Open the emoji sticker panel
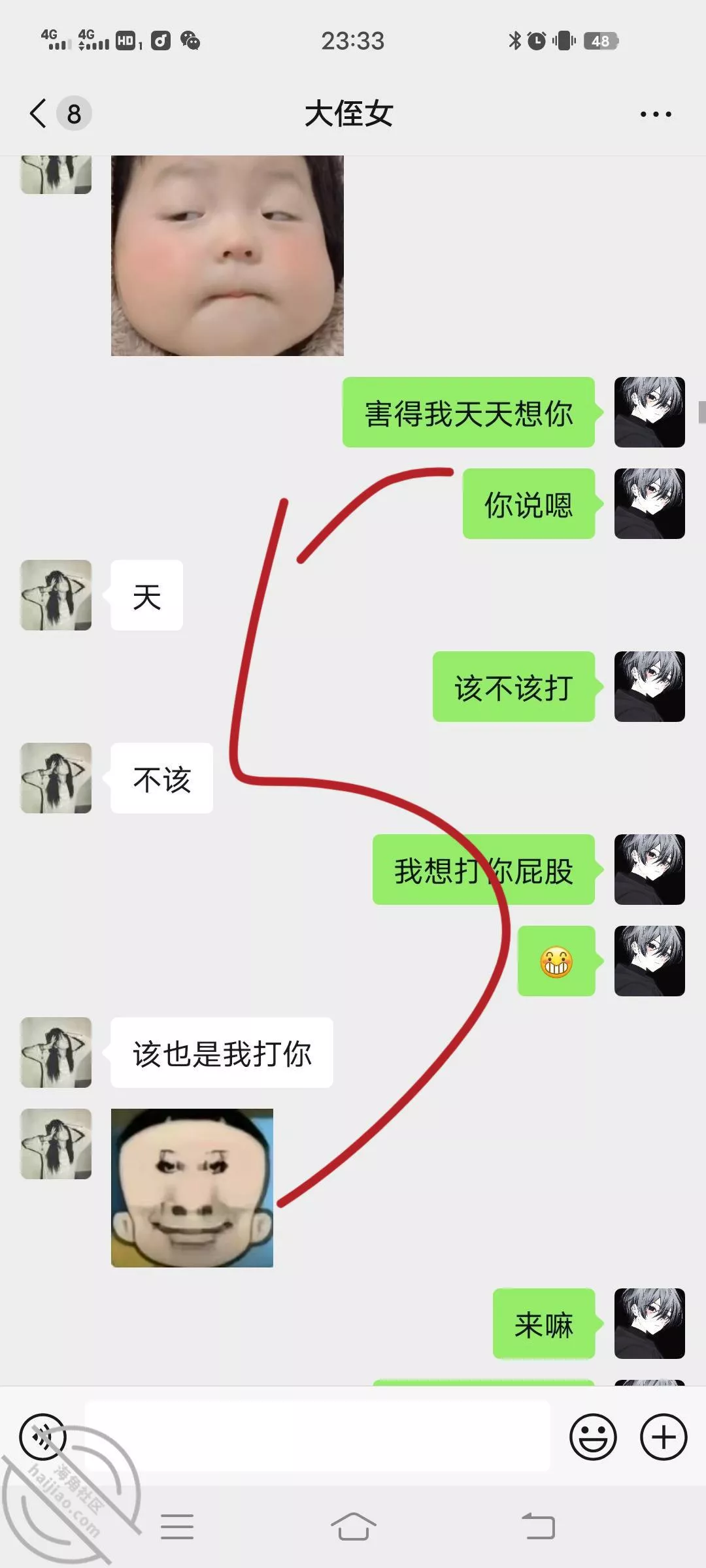 point(593,1437)
